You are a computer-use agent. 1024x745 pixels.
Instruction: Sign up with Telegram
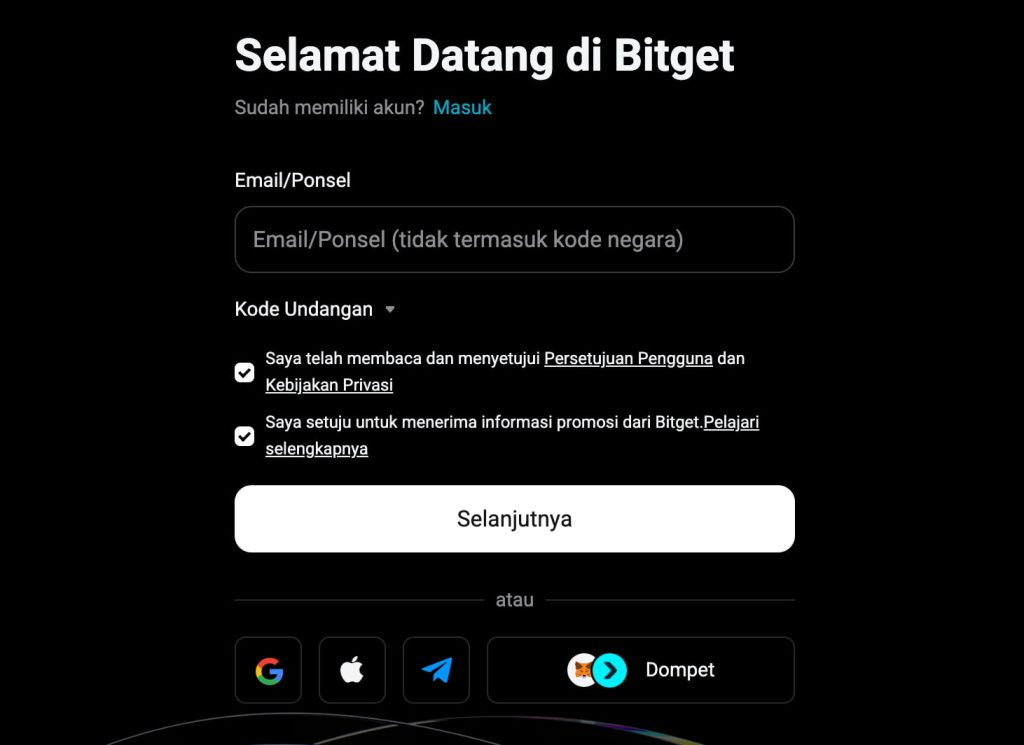(x=436, y=670)
